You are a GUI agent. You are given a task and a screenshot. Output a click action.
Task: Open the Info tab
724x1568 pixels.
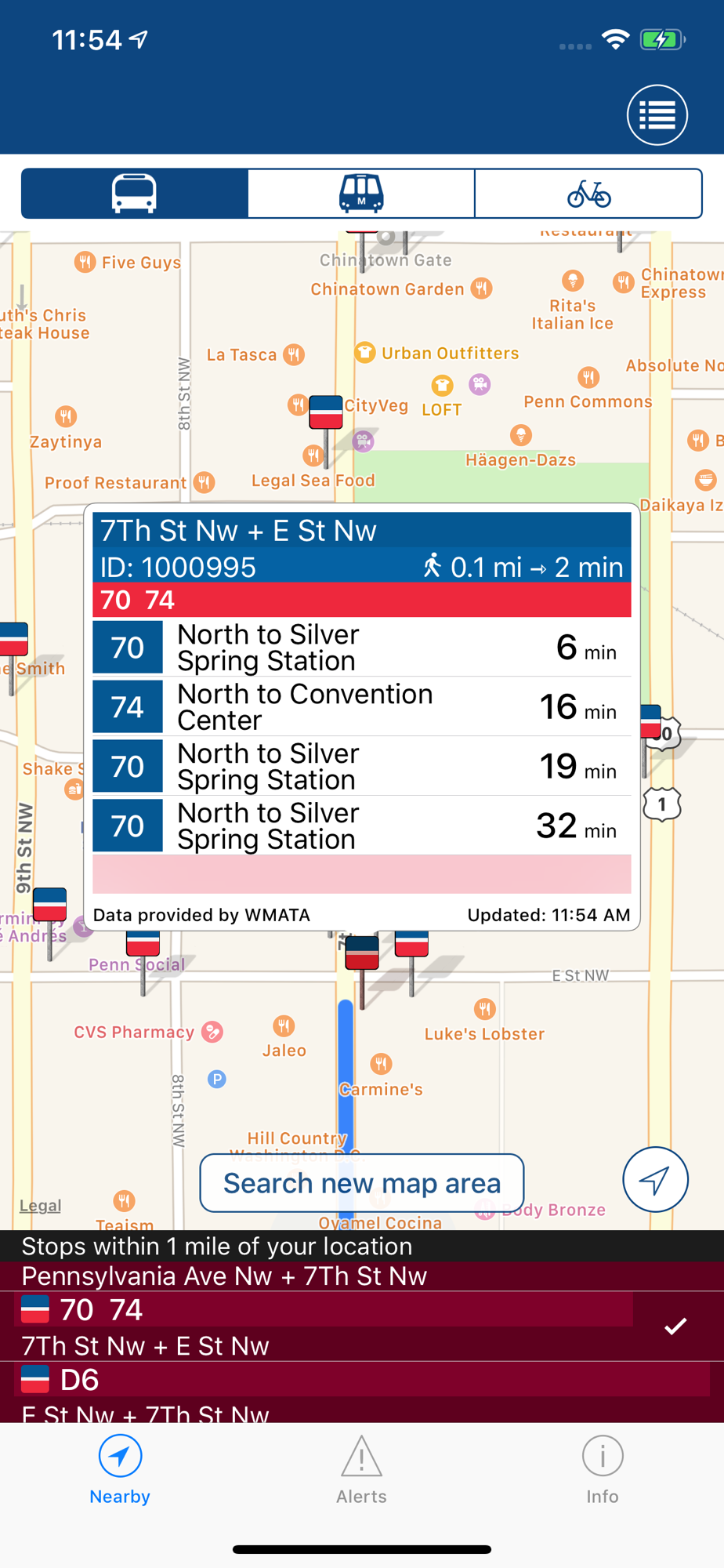pyautogui.click(x=602, y=1472)
